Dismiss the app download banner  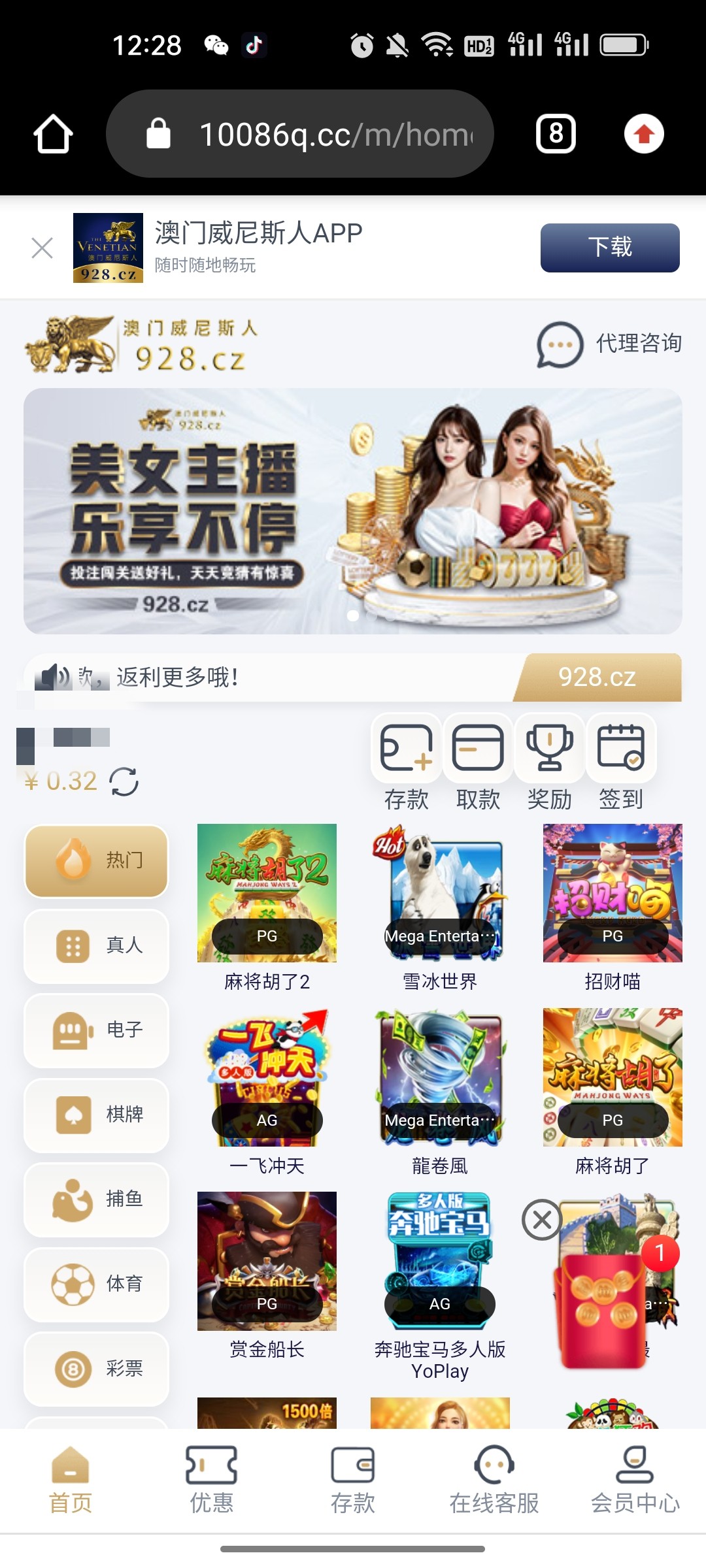[x=42, y=248]
